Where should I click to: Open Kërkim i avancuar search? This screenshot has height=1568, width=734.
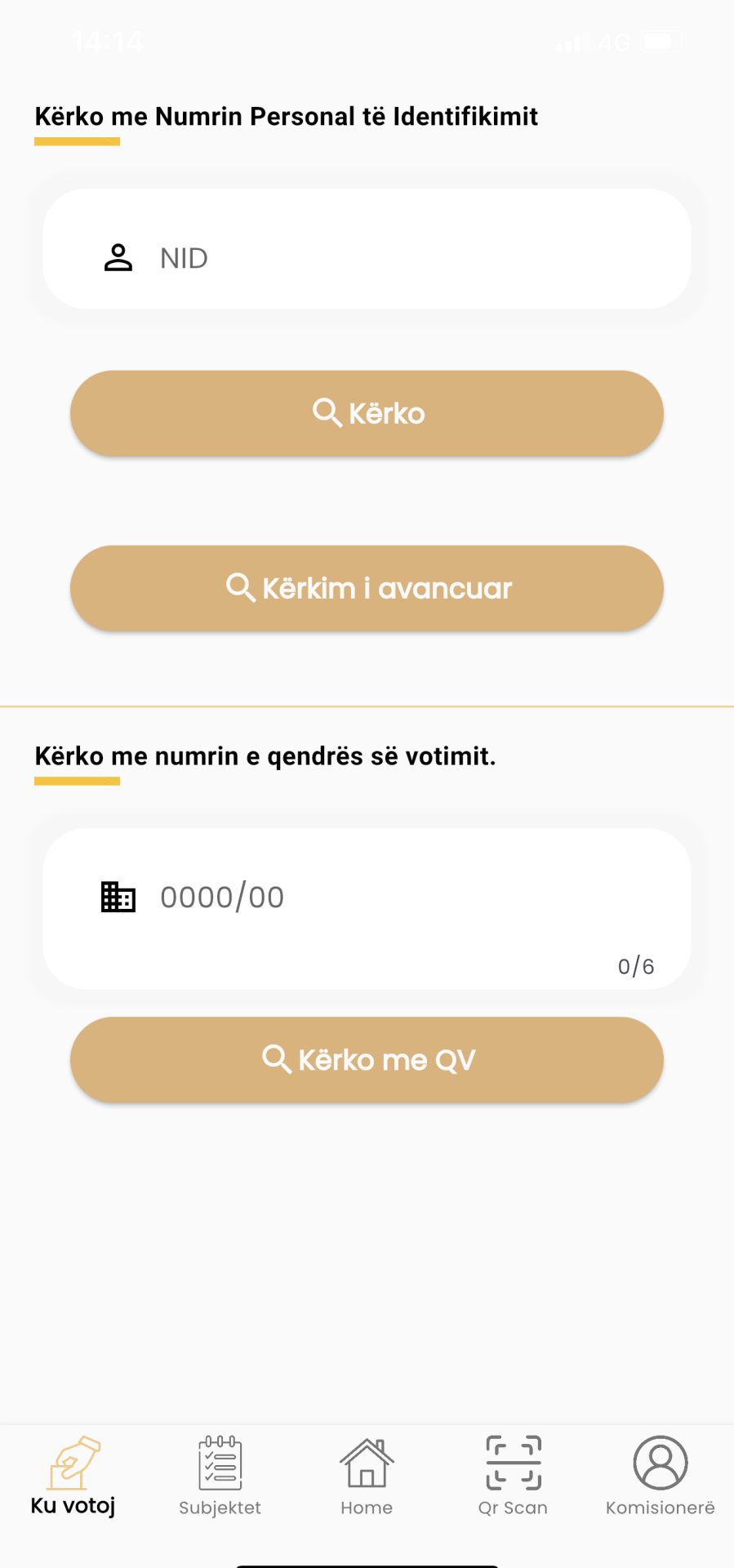[367, 588]
